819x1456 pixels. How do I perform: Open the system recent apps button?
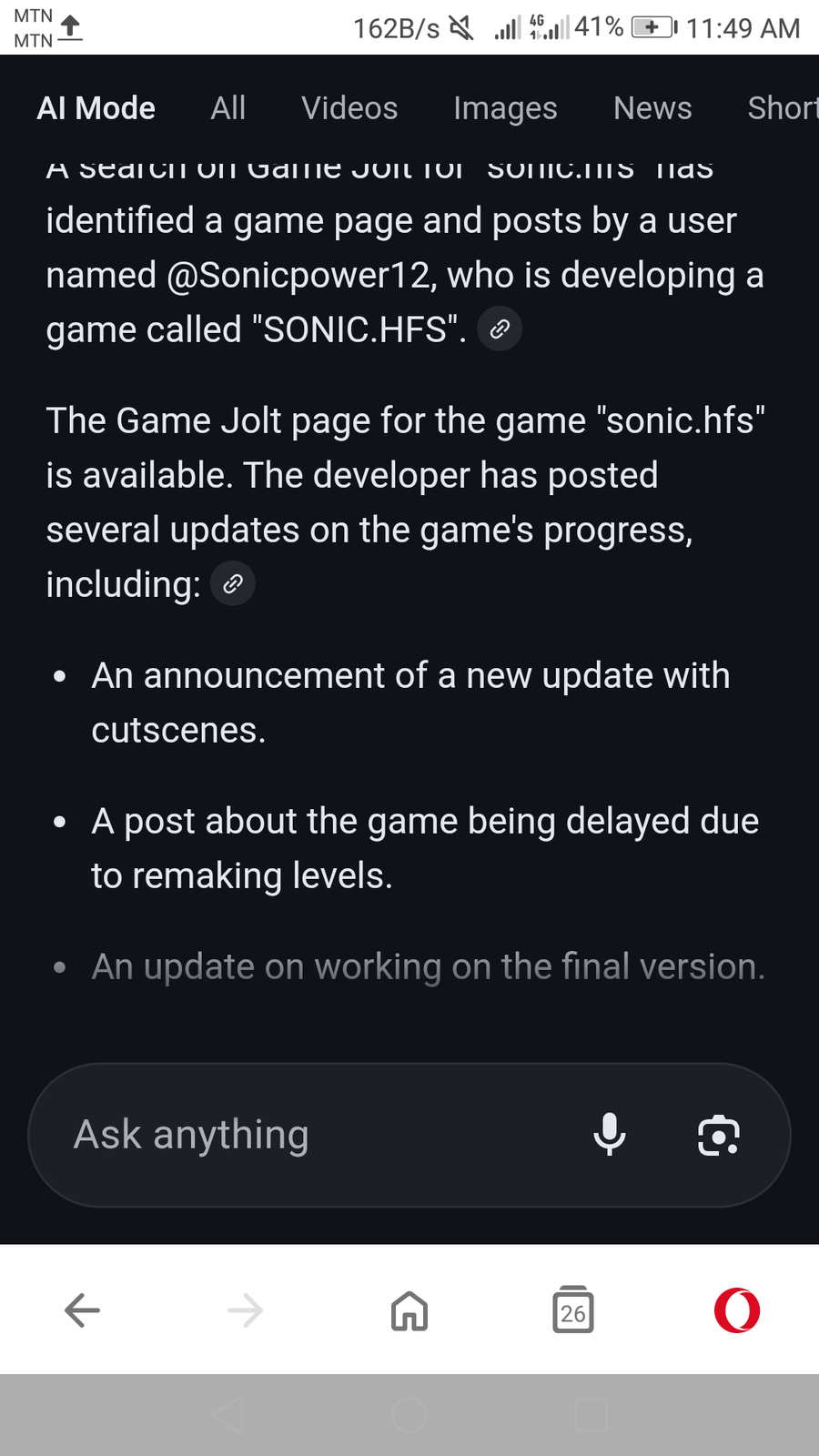pos(591,1415)
